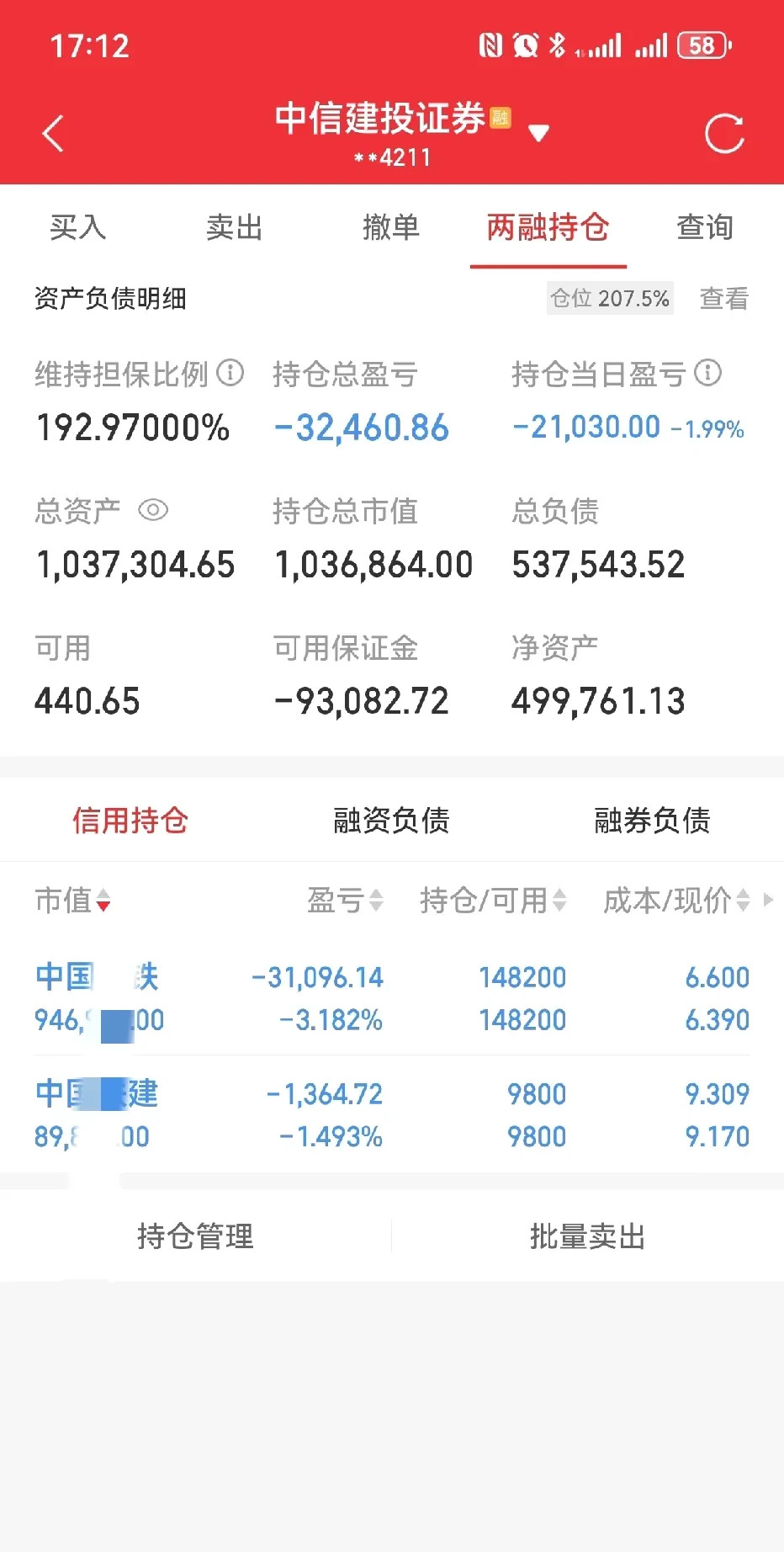The height and width of the screenshot is (1552, 784).
Task: Toggle visibility of 总资产 with the eye icon
Action: click(152, 510)
